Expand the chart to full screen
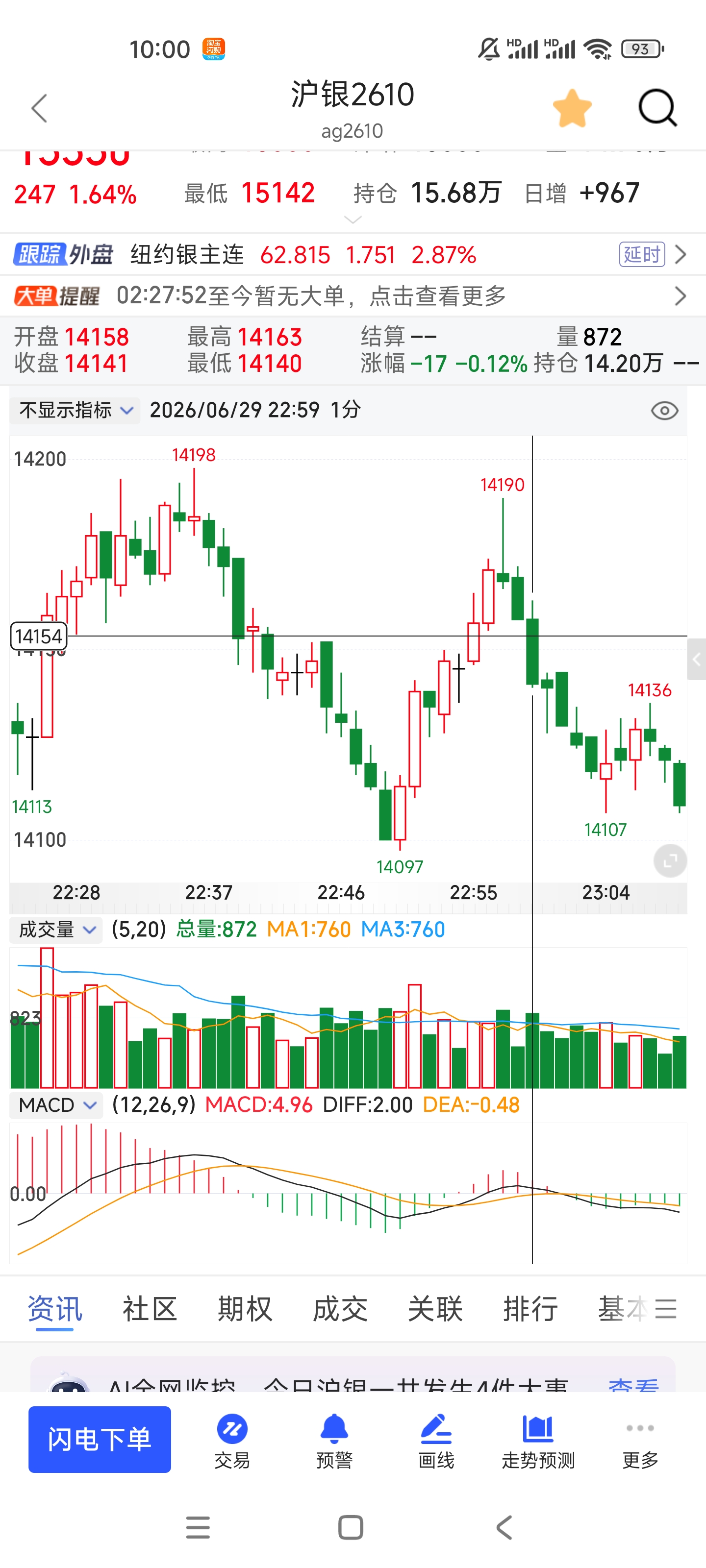 coord(670,861)
